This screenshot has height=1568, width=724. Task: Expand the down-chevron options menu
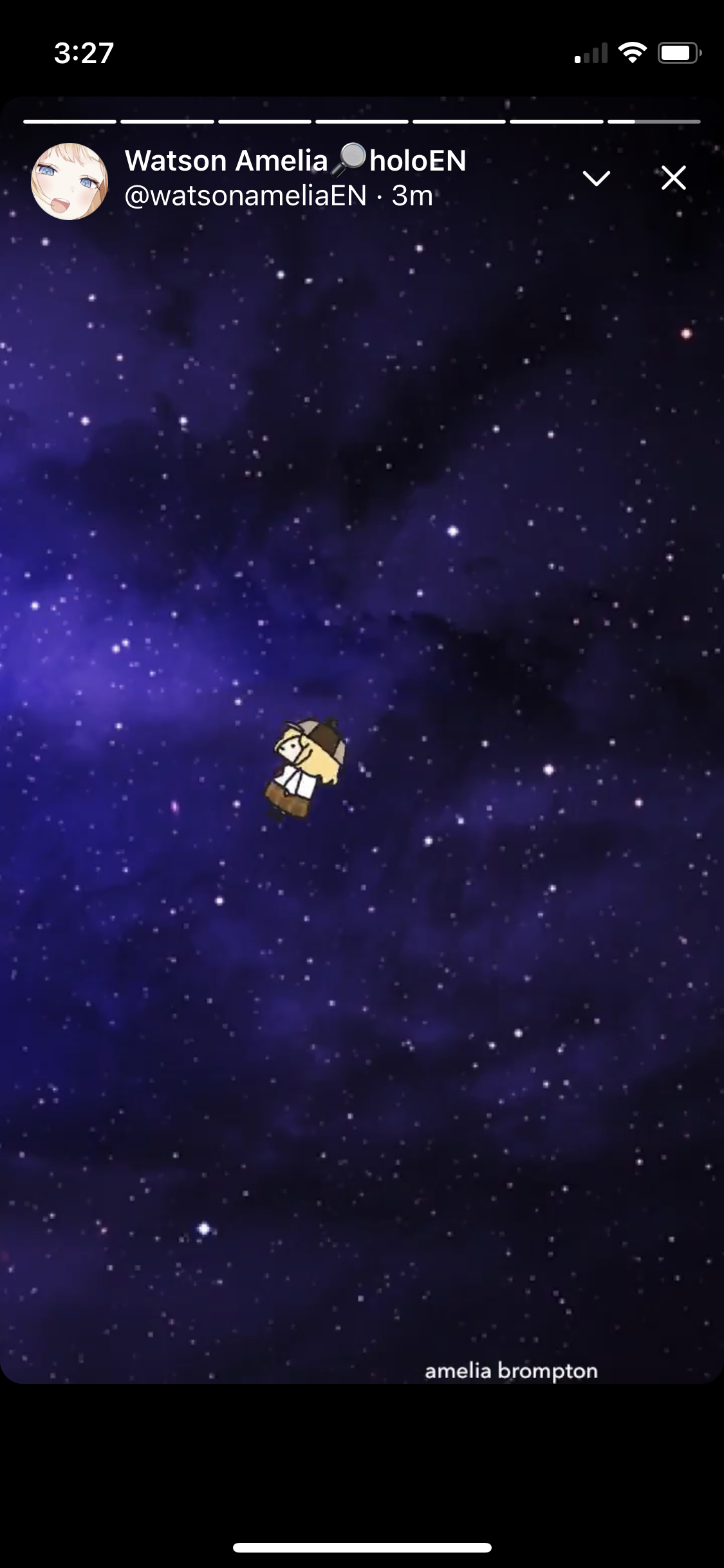[x=596, y=178]
